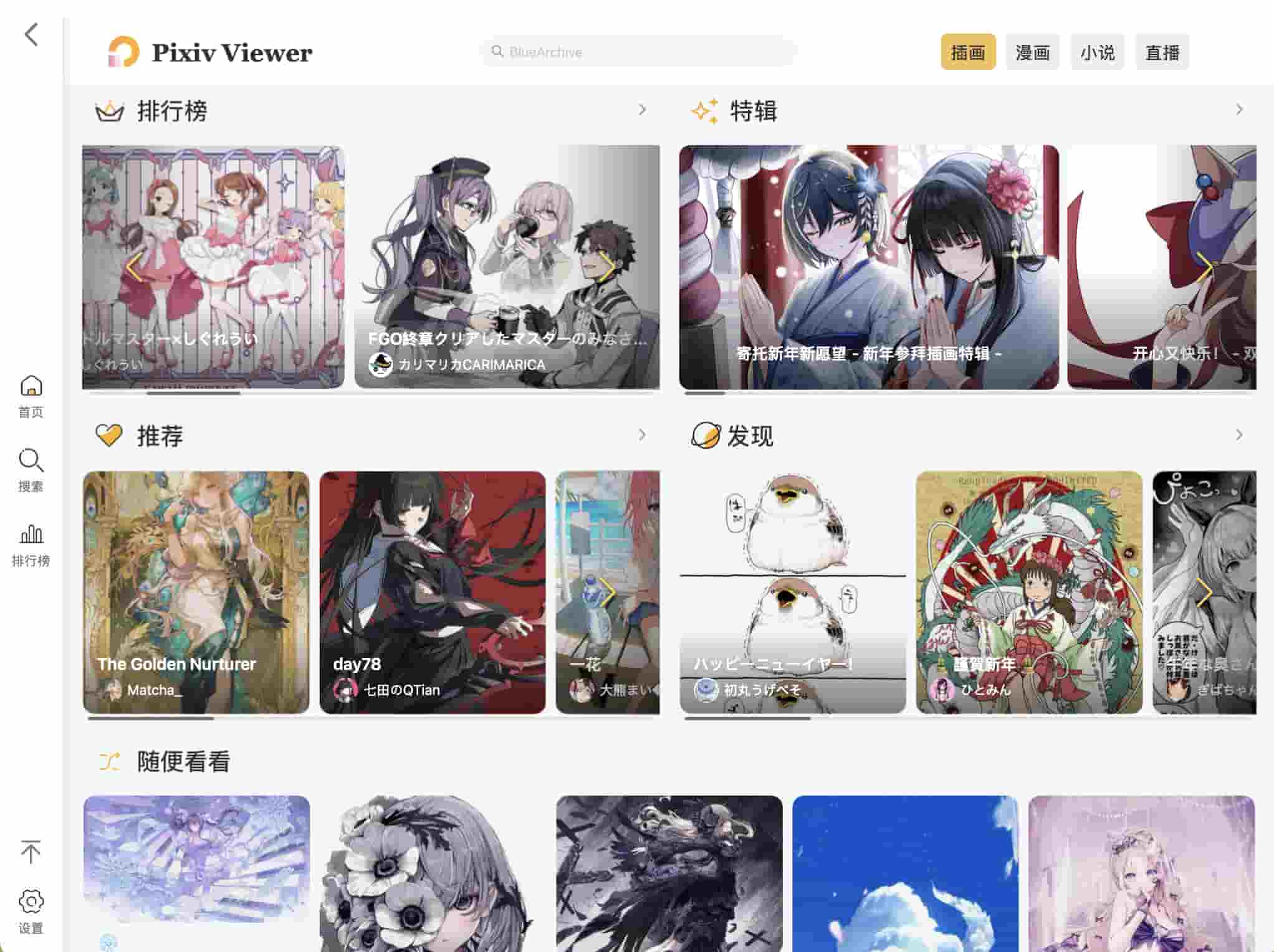
Task: Select the 插画 tab
Action: [967, 52]
